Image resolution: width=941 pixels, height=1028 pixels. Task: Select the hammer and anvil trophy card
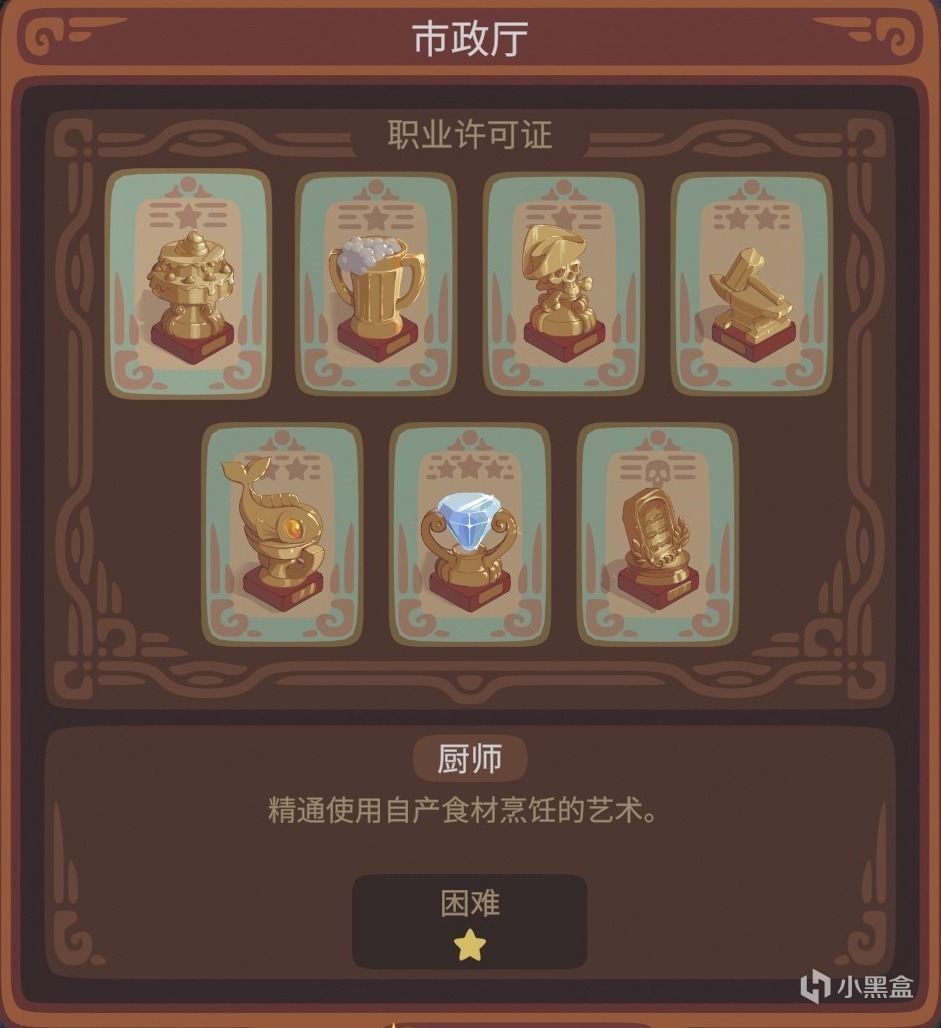coord(751,284)
